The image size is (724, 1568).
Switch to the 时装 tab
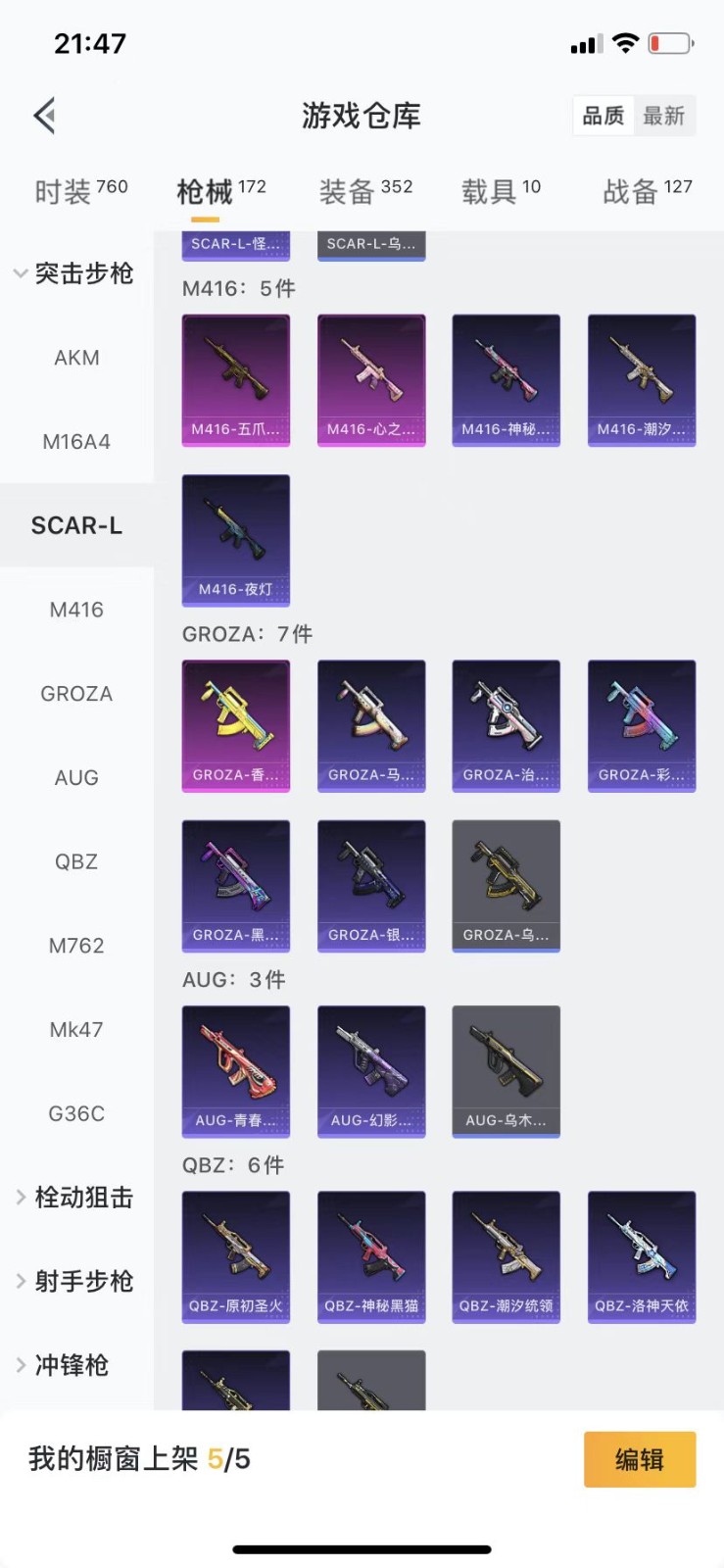point(80,190)
